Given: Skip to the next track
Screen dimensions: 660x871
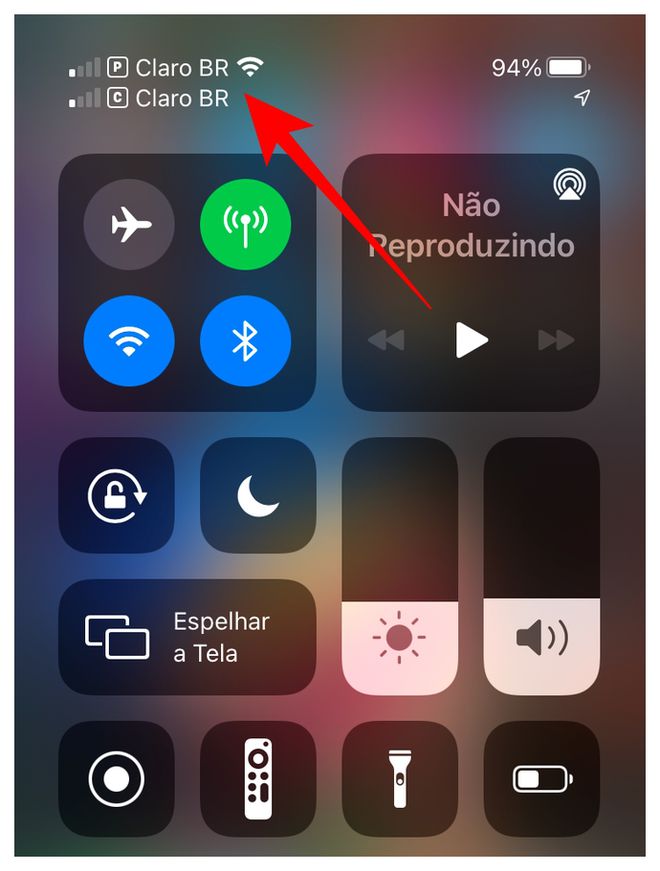Looking at the screenshot, I should click(x=556, y=340).
